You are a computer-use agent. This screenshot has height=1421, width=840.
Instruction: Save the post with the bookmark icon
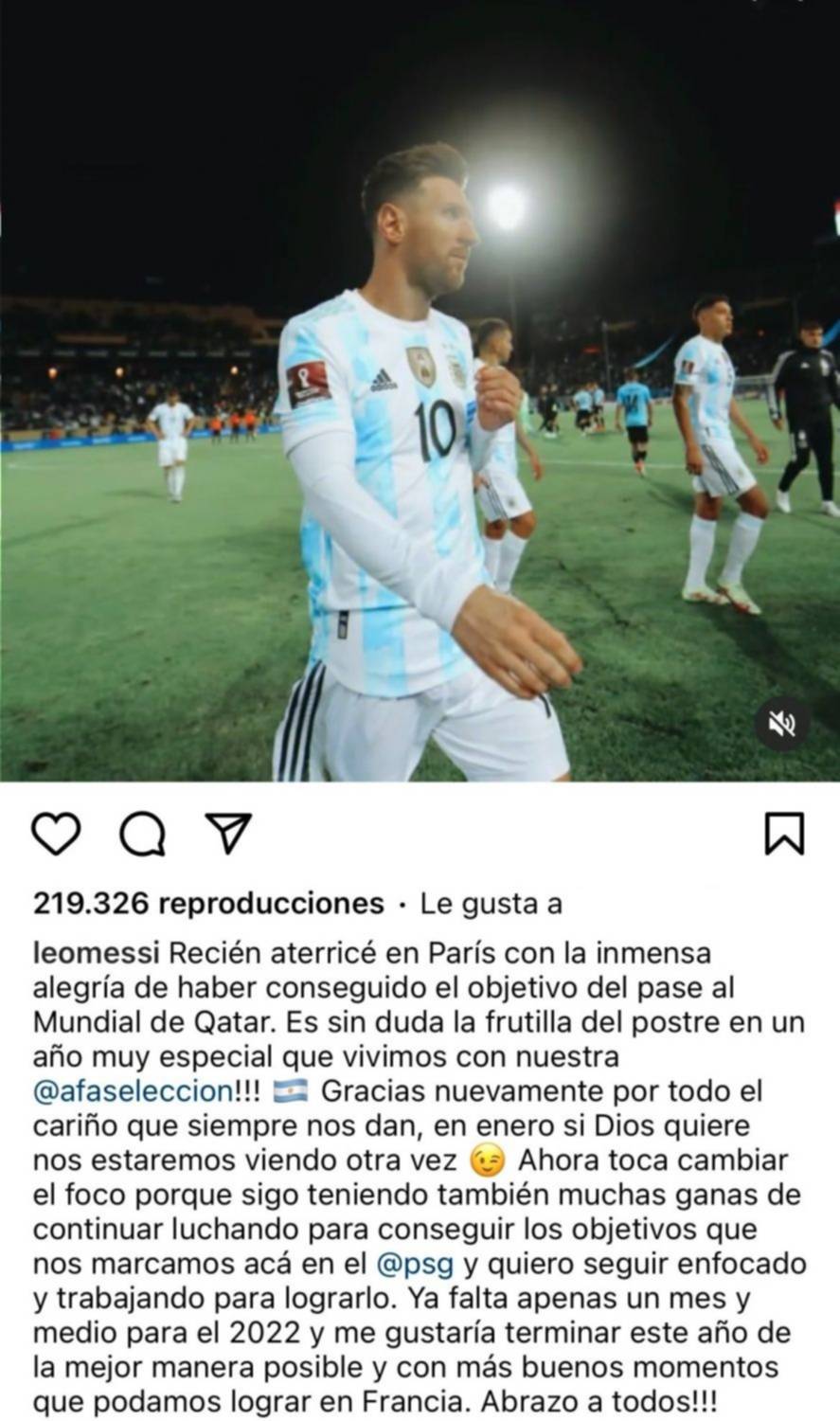tap(784, 834)
